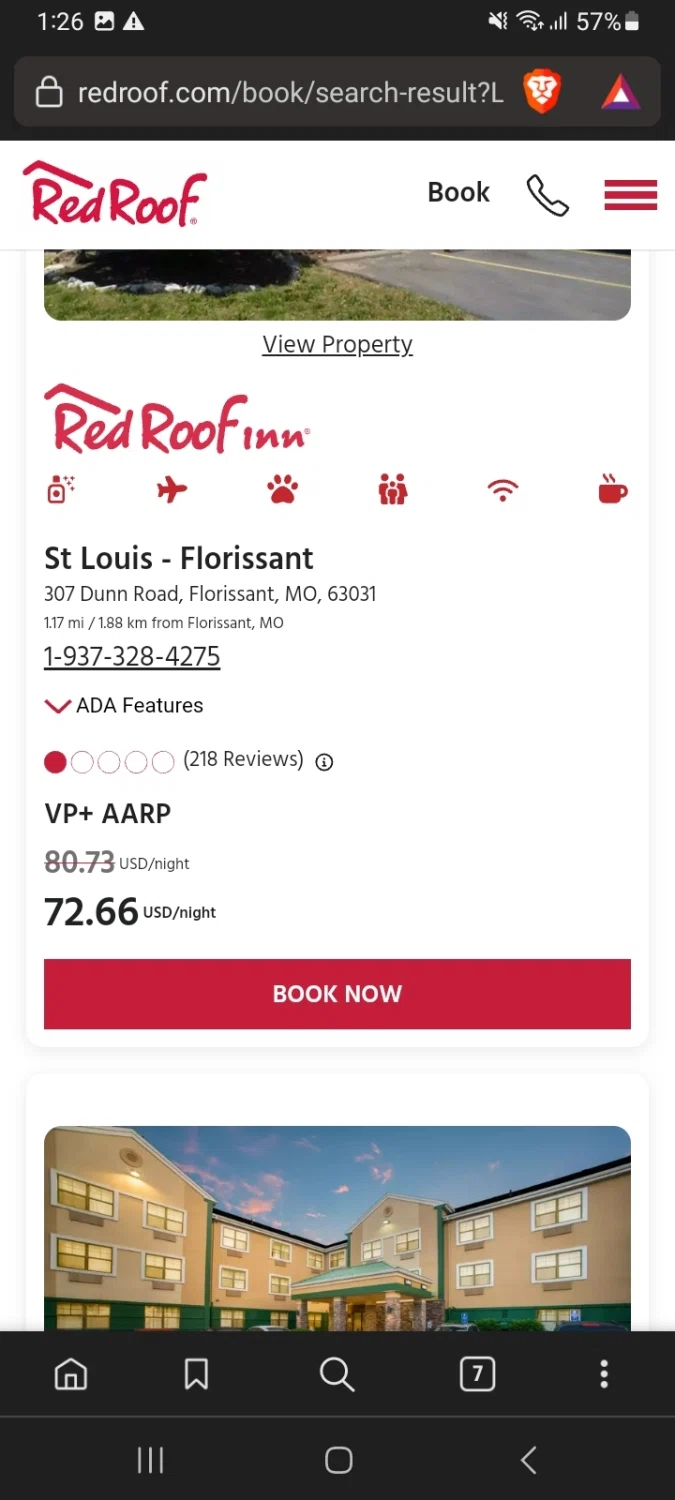This screenshot has height=1500, width=675.
Task: Call 1-937-328-4275 for Florissant
Action: 132,657
